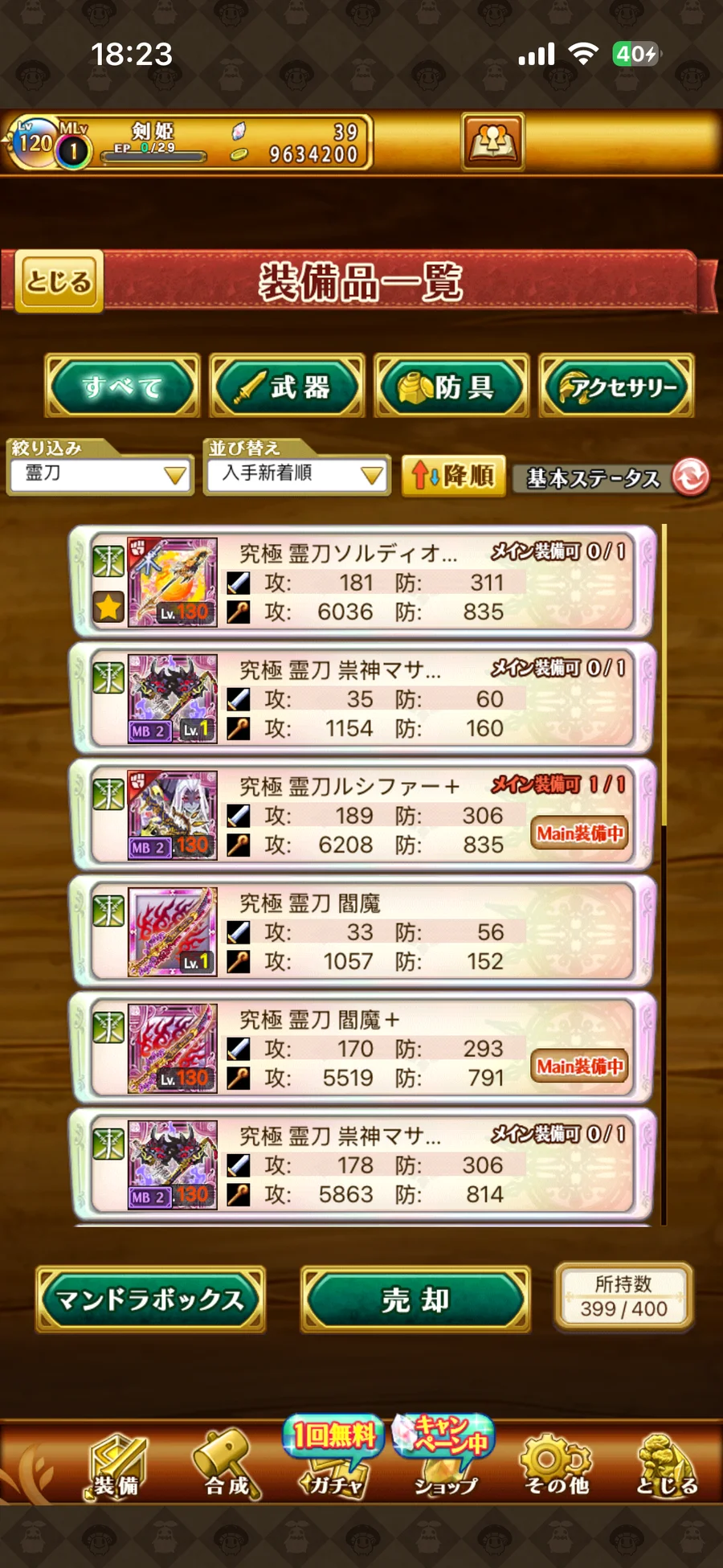The width and height of the screenshot is (723, 1568).
Task: Open the 究極 霊刀 閻魔 Lv.1 item
Action: tap(361, 931)
